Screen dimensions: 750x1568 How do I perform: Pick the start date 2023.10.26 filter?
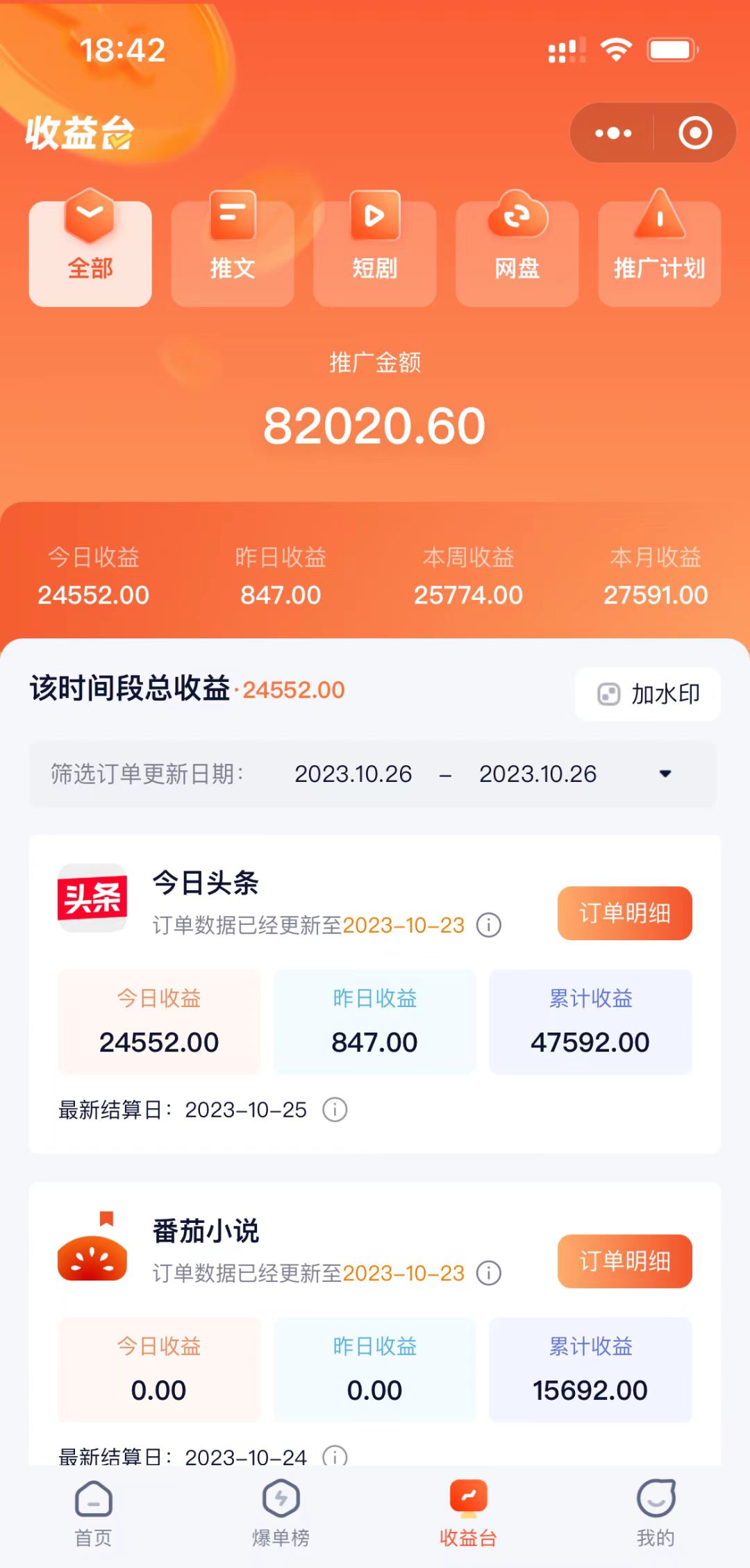(353, 774)
